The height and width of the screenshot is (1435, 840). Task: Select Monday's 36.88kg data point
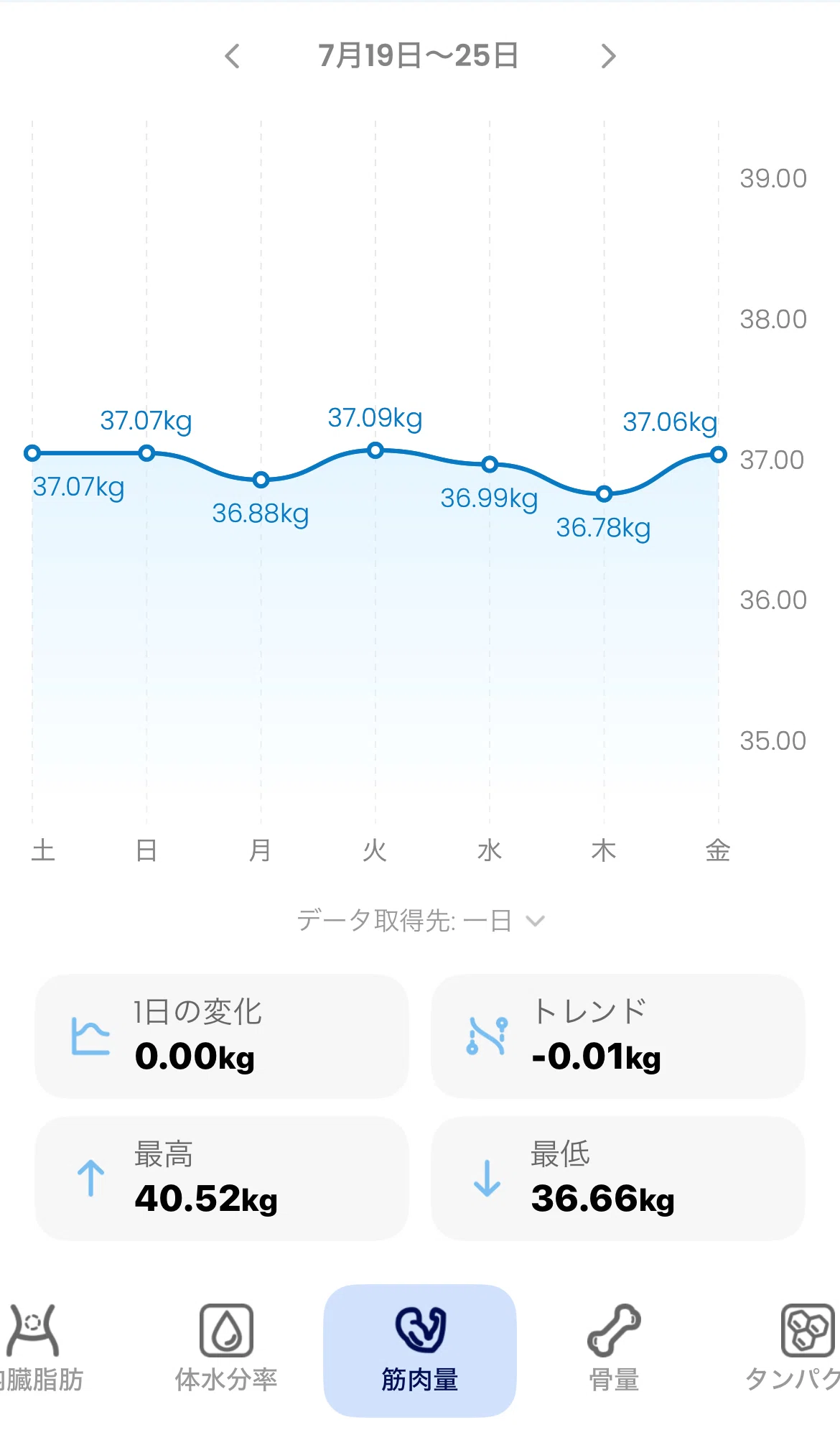point(261,479)
